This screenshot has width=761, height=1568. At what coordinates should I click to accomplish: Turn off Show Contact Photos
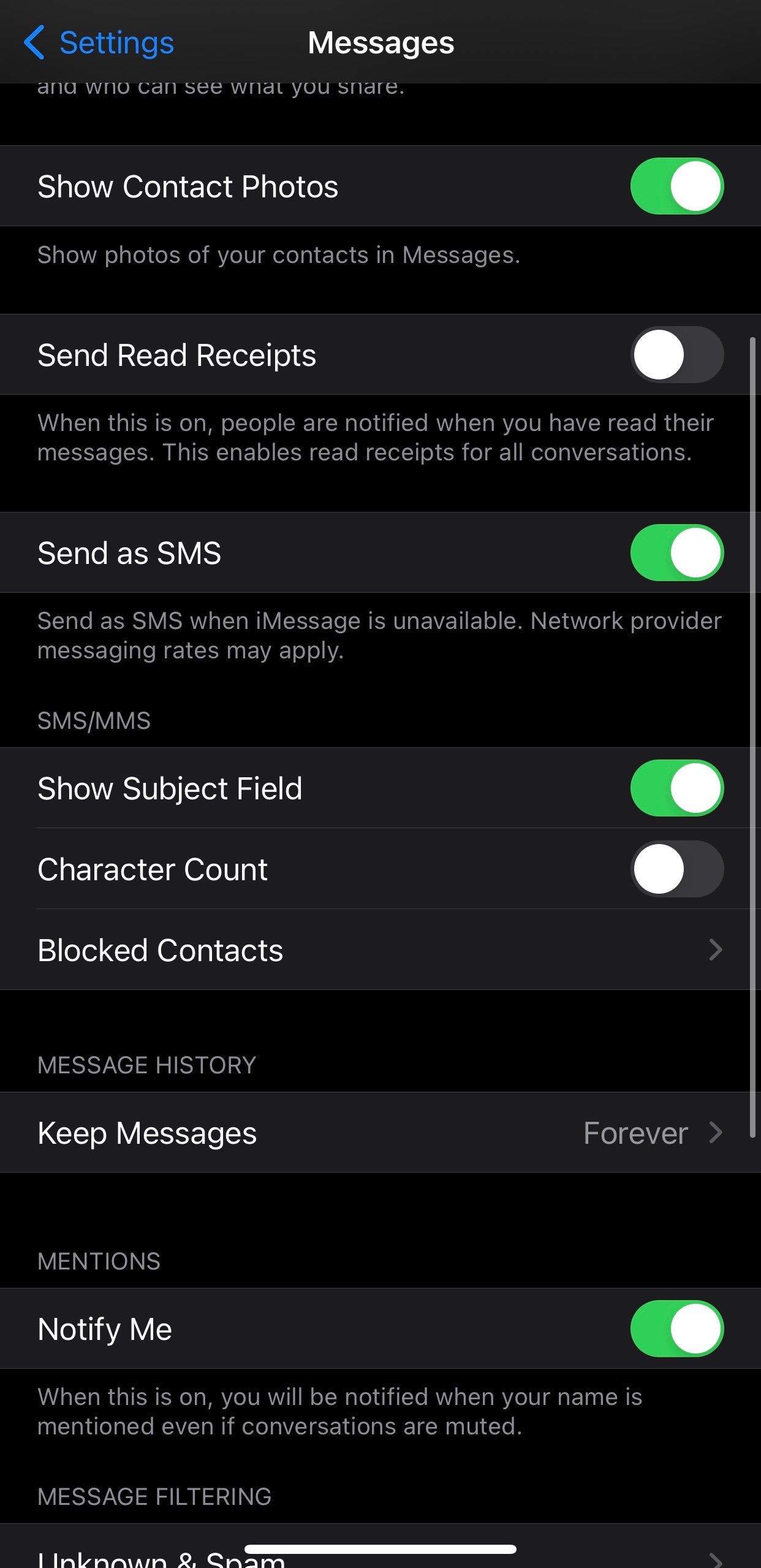(x=676, y=186)
